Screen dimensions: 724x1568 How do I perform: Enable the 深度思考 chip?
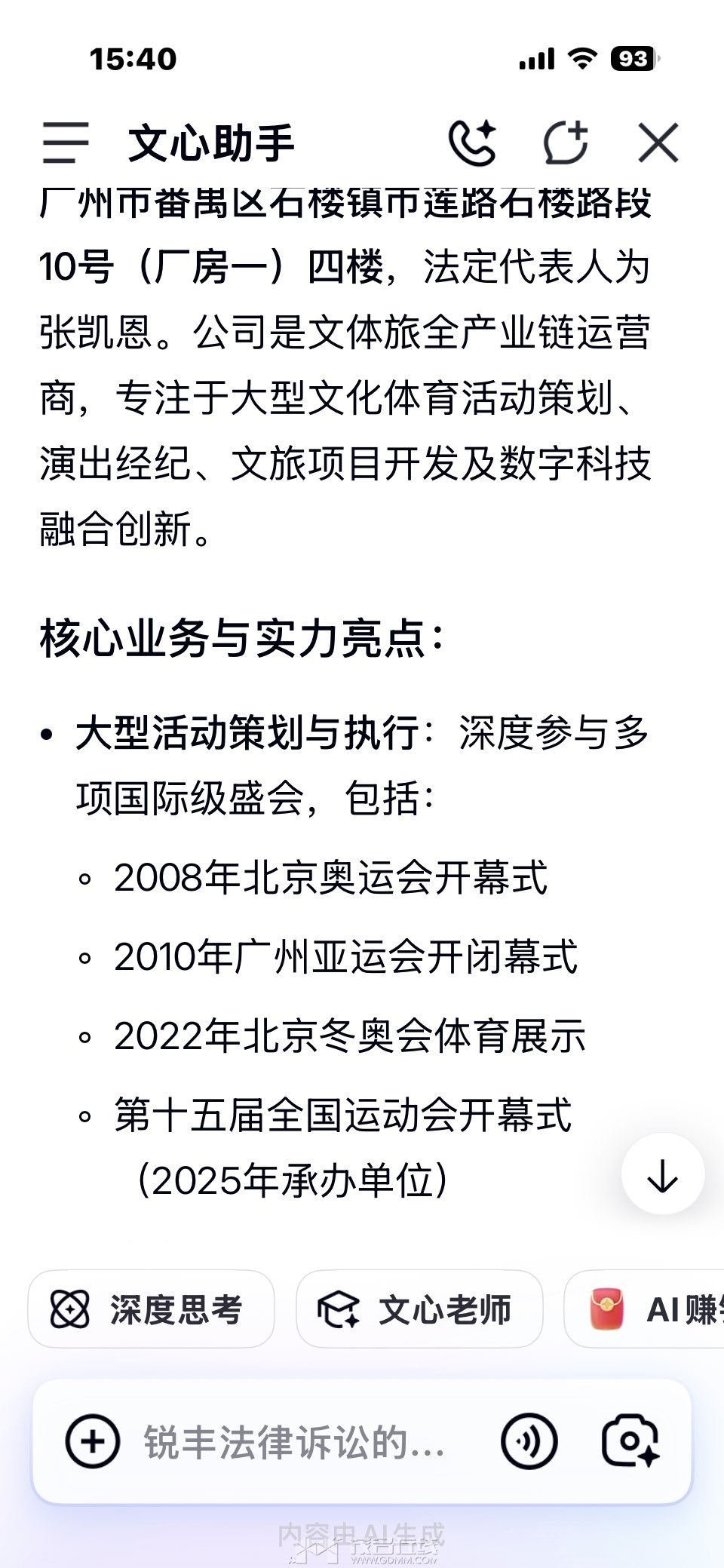tap(151, 1309)
